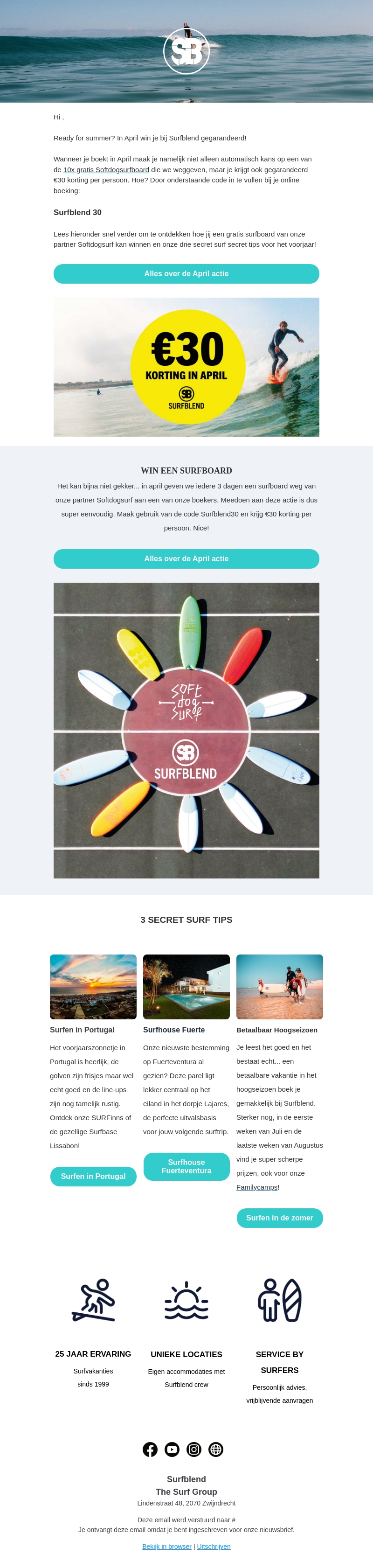The image size is (373, 1568).
Task: Follow the Familycamps link
Action: [257, 1188]
